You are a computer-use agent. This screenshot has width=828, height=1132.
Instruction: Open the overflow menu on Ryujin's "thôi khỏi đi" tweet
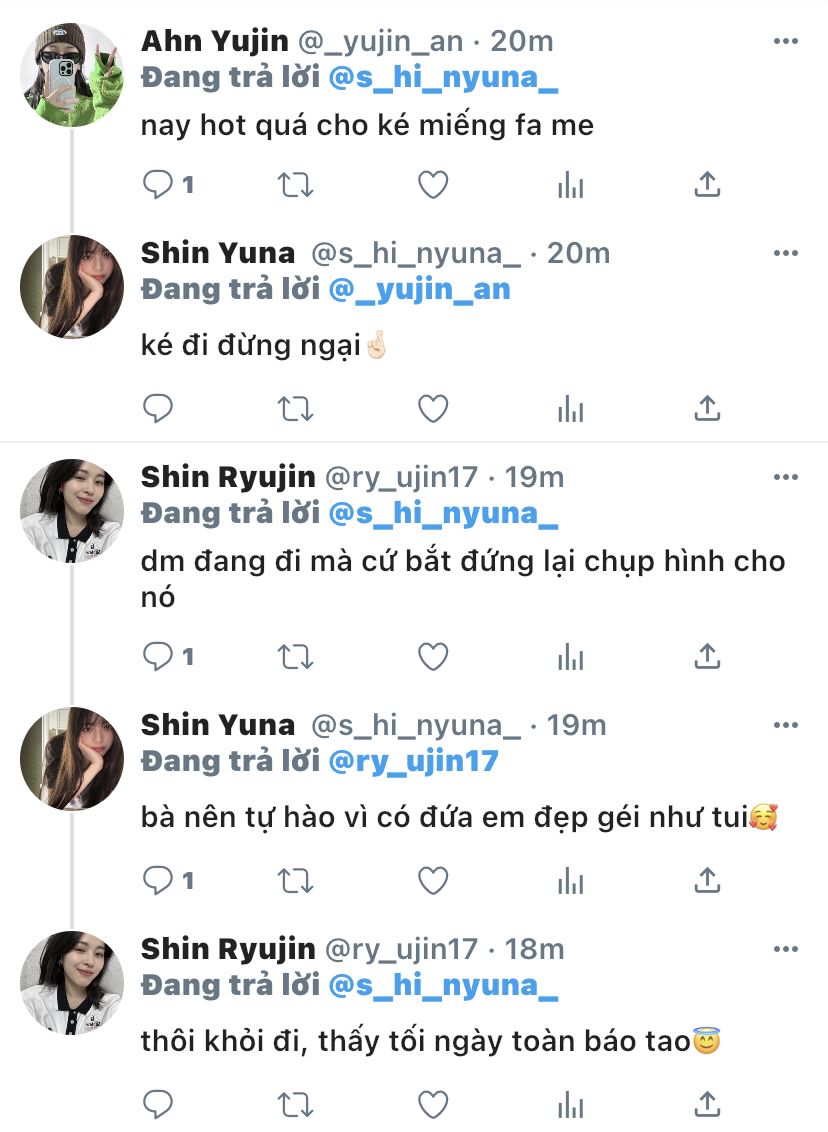point(786,948)
